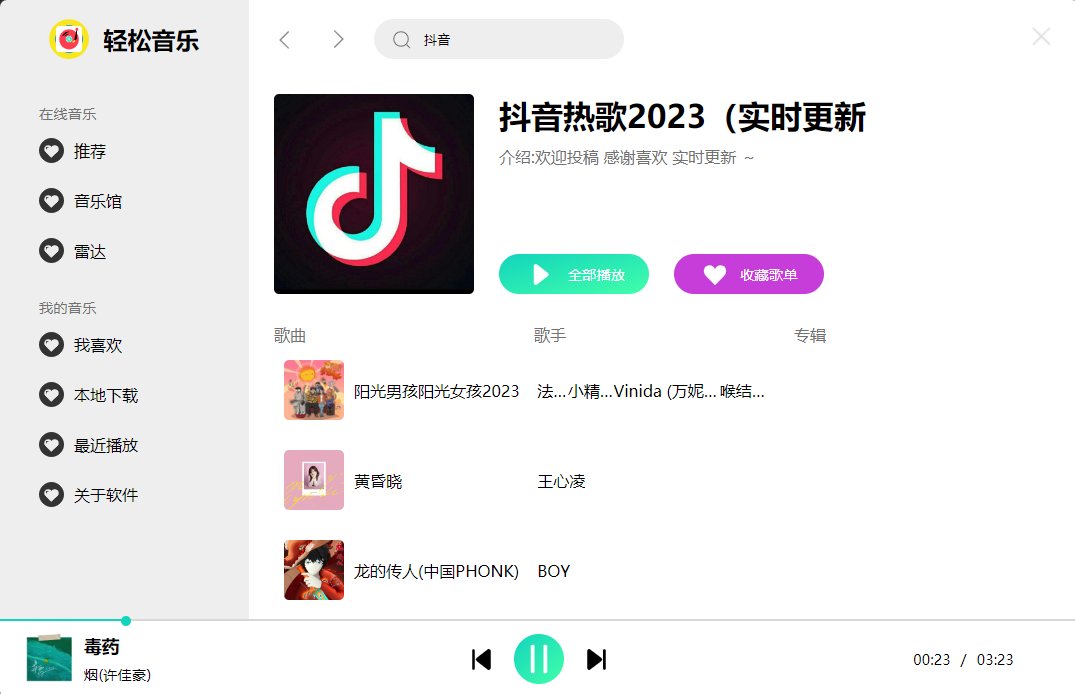Skip to the next track

597,659
